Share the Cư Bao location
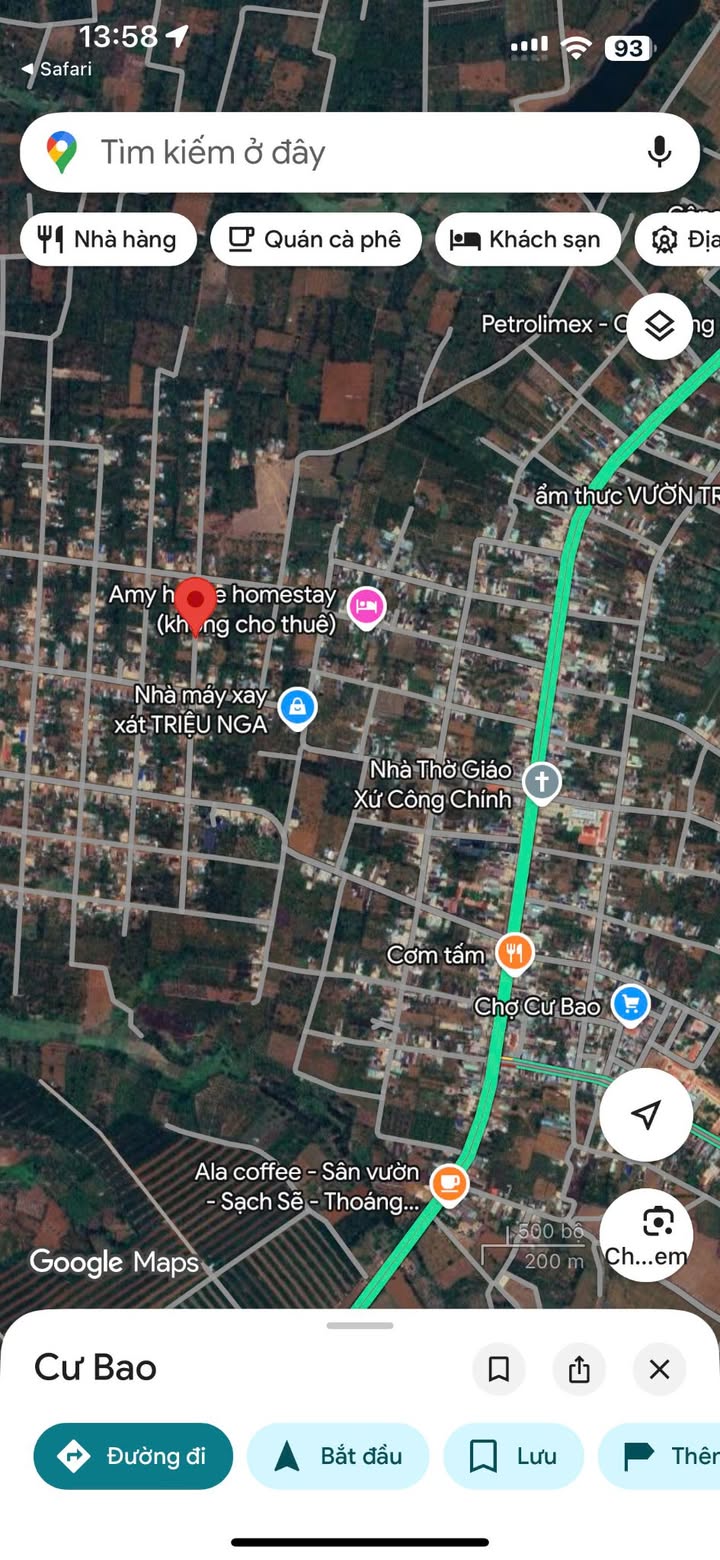 coord(579,1369)
